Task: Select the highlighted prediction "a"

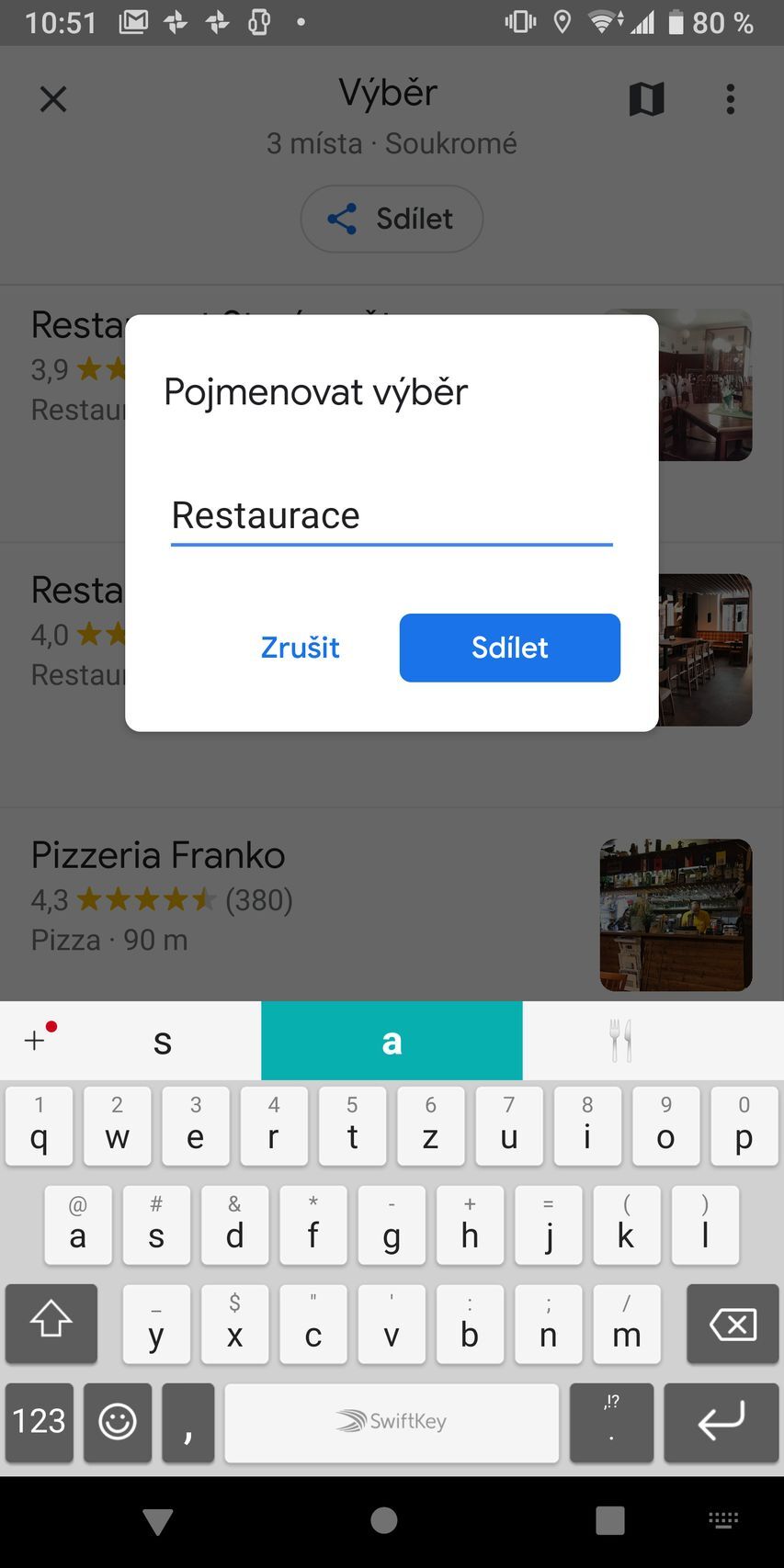Action: (392, 1040)
